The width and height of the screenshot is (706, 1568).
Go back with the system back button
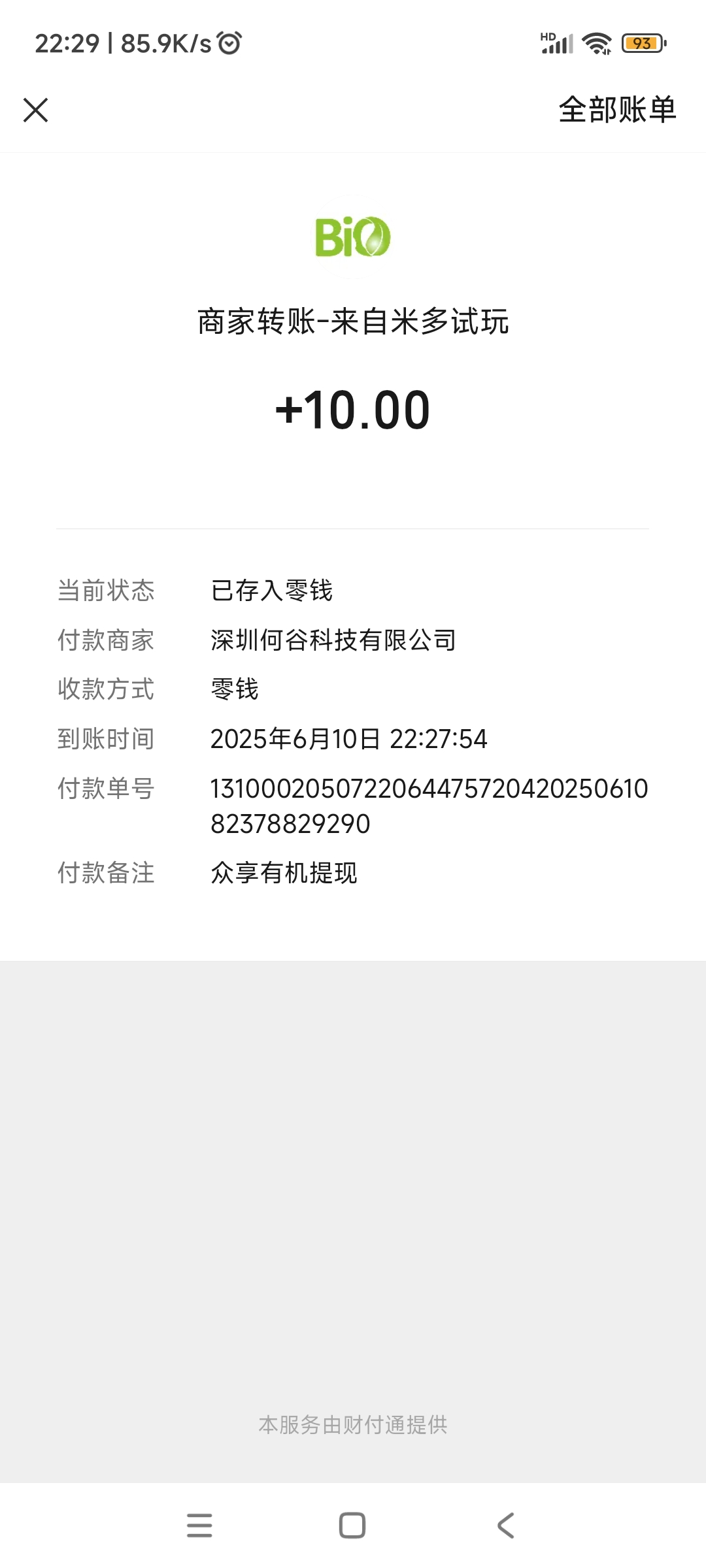pyautogui.click(x=505, y=1526)
